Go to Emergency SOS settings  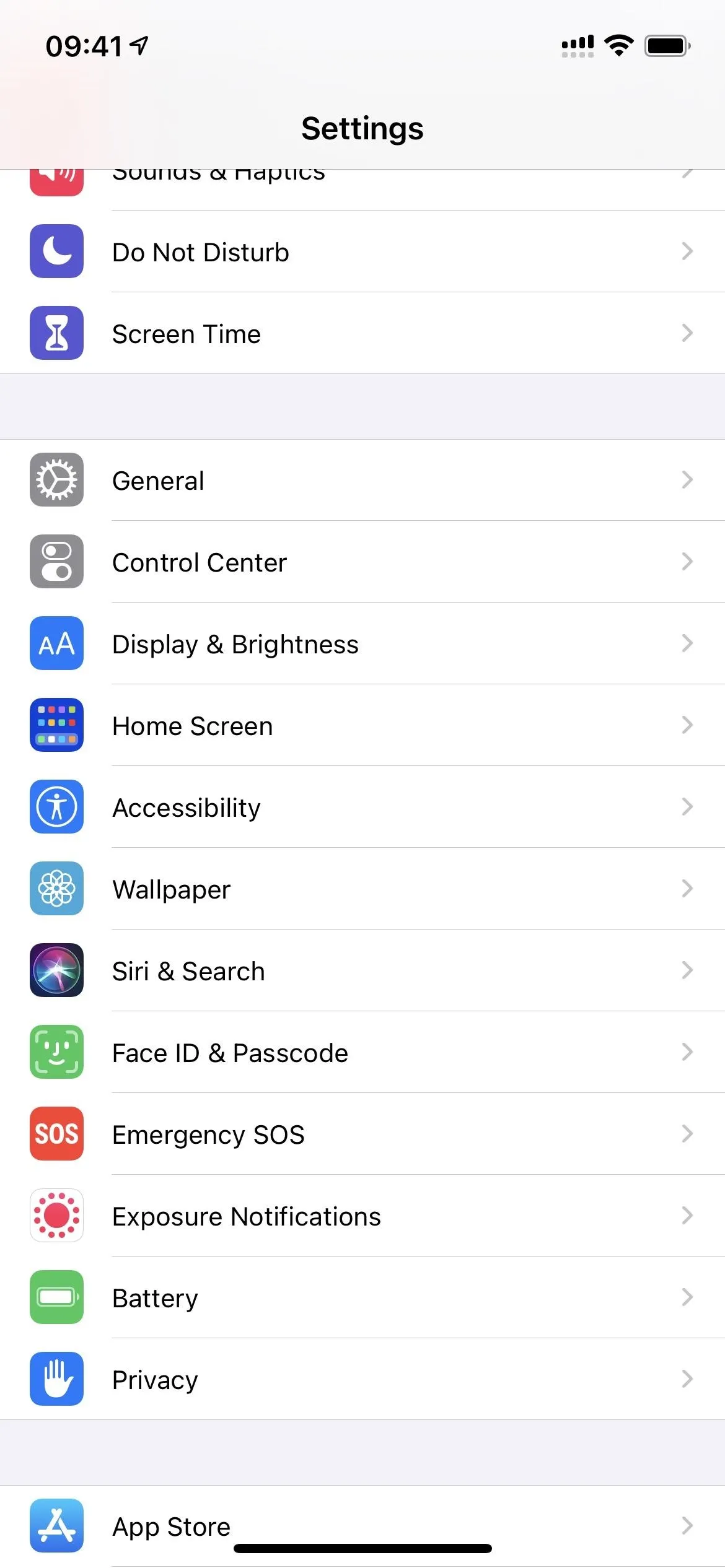[x=362, y=1134]
